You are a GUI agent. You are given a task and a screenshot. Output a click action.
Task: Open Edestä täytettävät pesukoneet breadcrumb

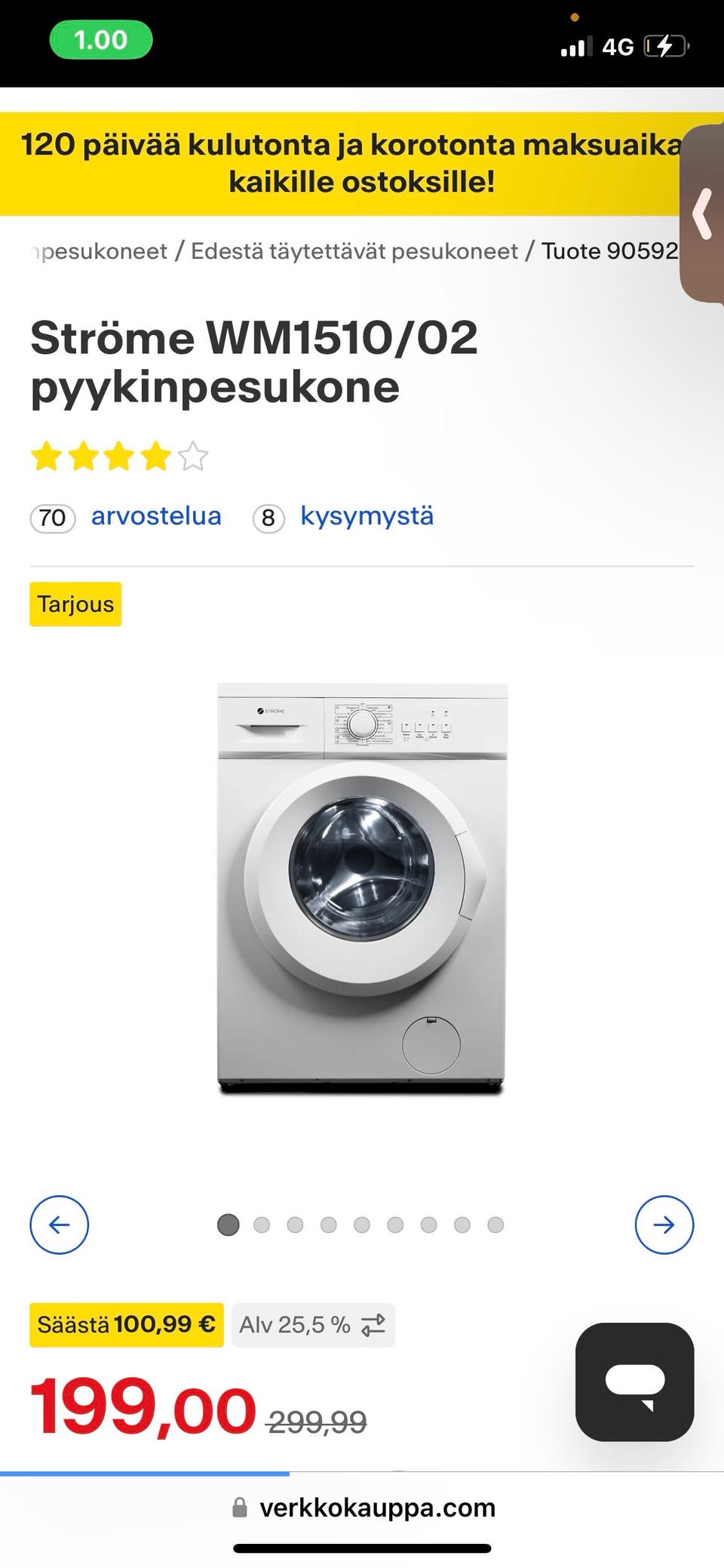(x=354, y=251)
